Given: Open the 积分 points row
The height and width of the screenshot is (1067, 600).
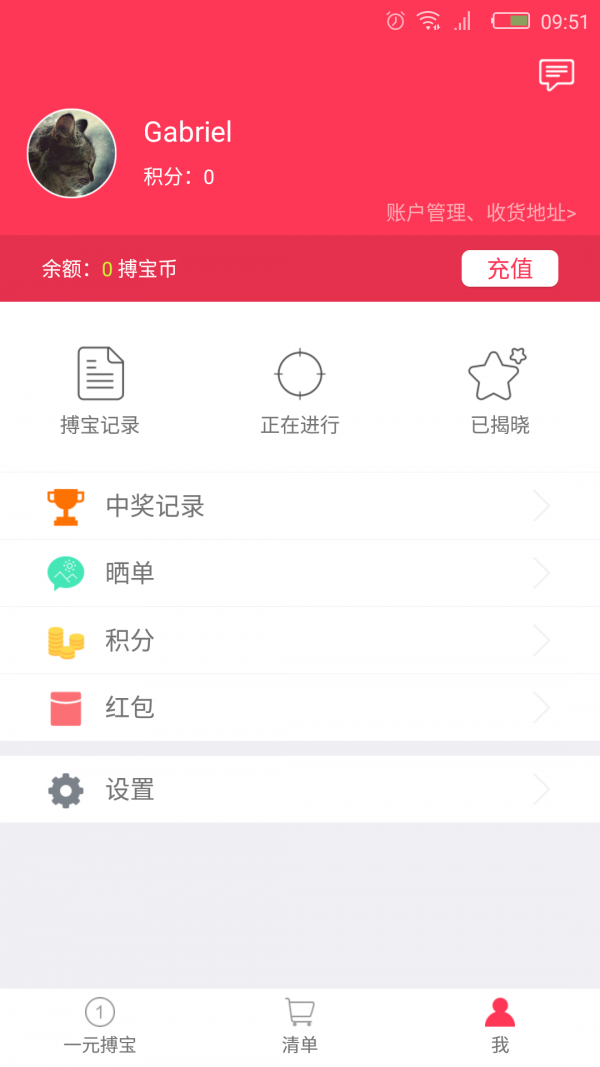Looking at the screenshot, I should pos(300,640).
